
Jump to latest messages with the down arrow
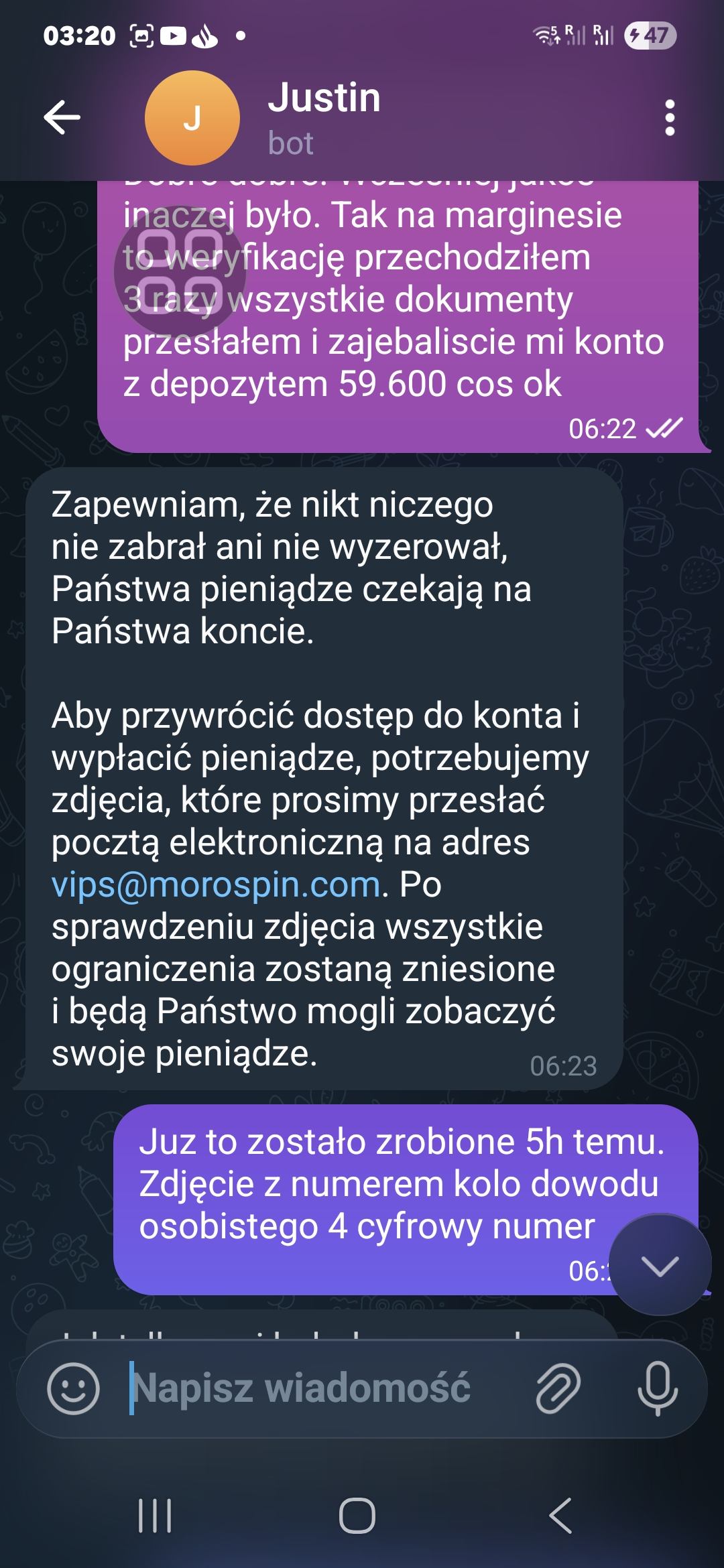(660, 1266)
